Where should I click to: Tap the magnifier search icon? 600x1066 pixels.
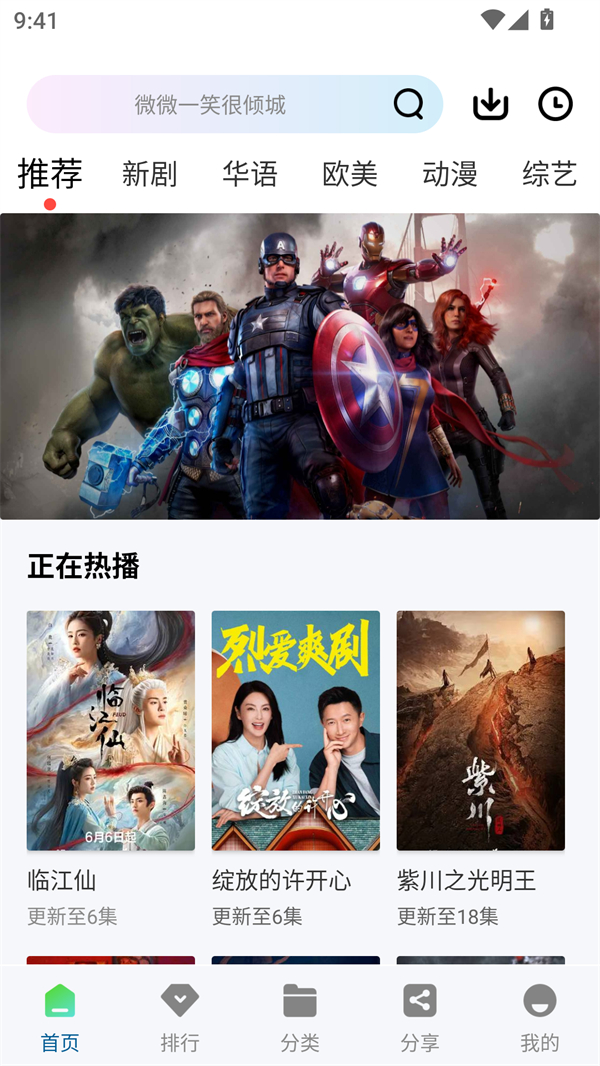[408, 104]
